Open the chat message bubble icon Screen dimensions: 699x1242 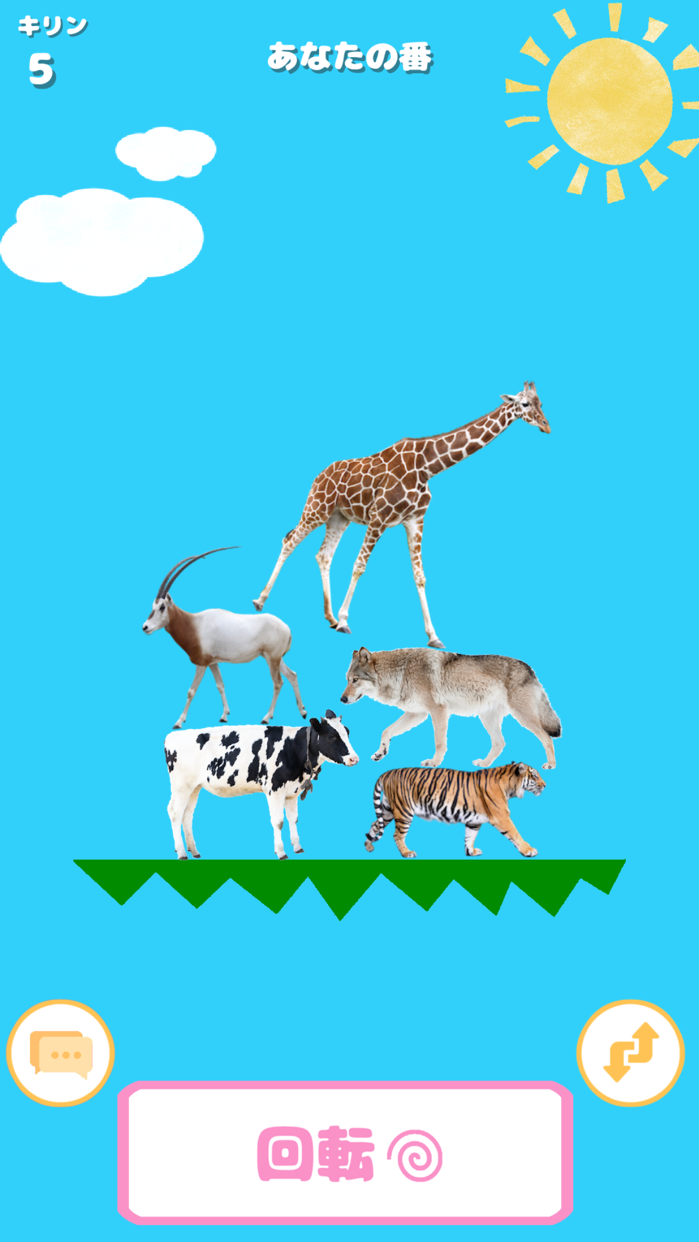[x=61, y=1053]
